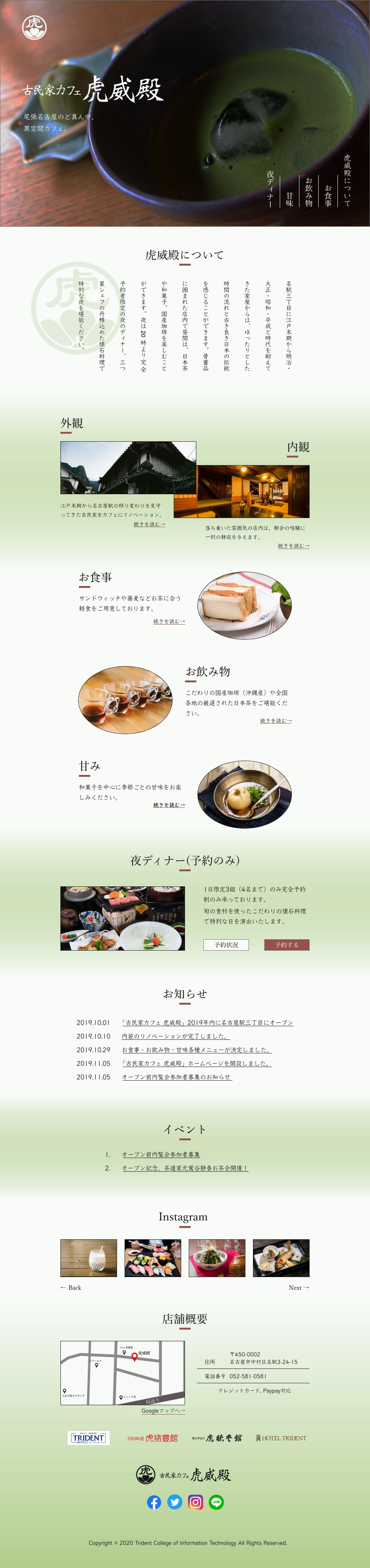Read more about the 内観 interior
The width and height of the screenshot is (370, 1568).
(293, 545)
